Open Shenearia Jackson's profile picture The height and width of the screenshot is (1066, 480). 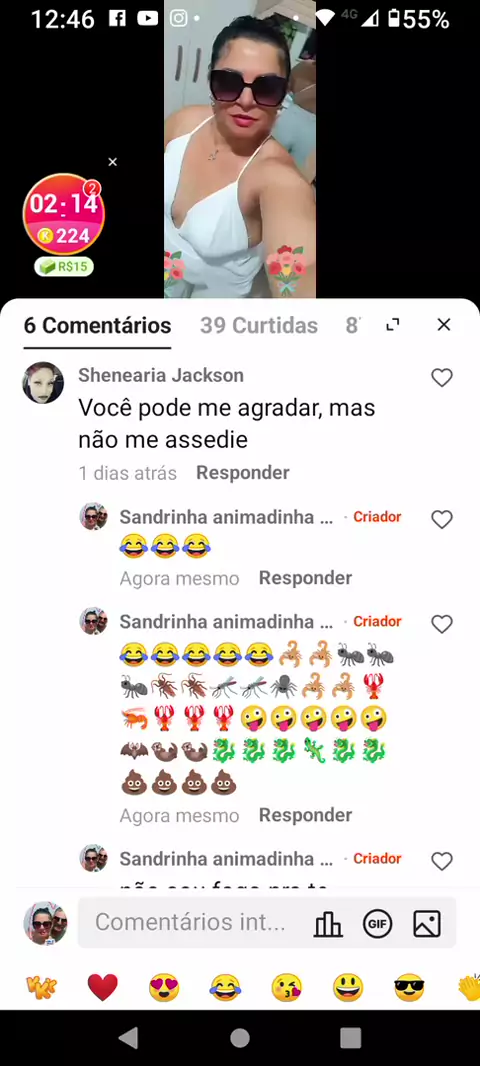click(x=44, y=383)
